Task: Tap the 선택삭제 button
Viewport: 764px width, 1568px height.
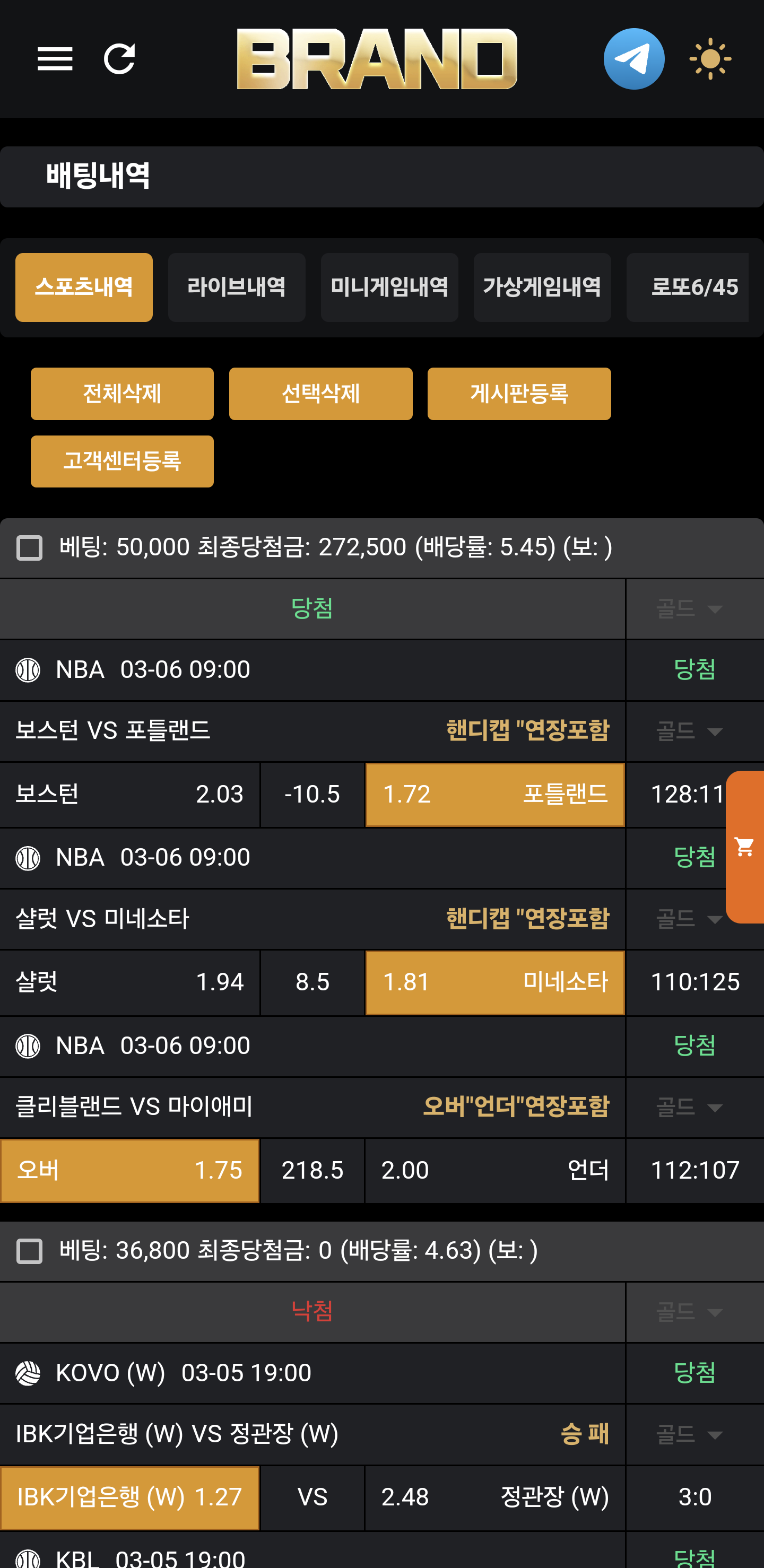Action: [x=320, y=394]
